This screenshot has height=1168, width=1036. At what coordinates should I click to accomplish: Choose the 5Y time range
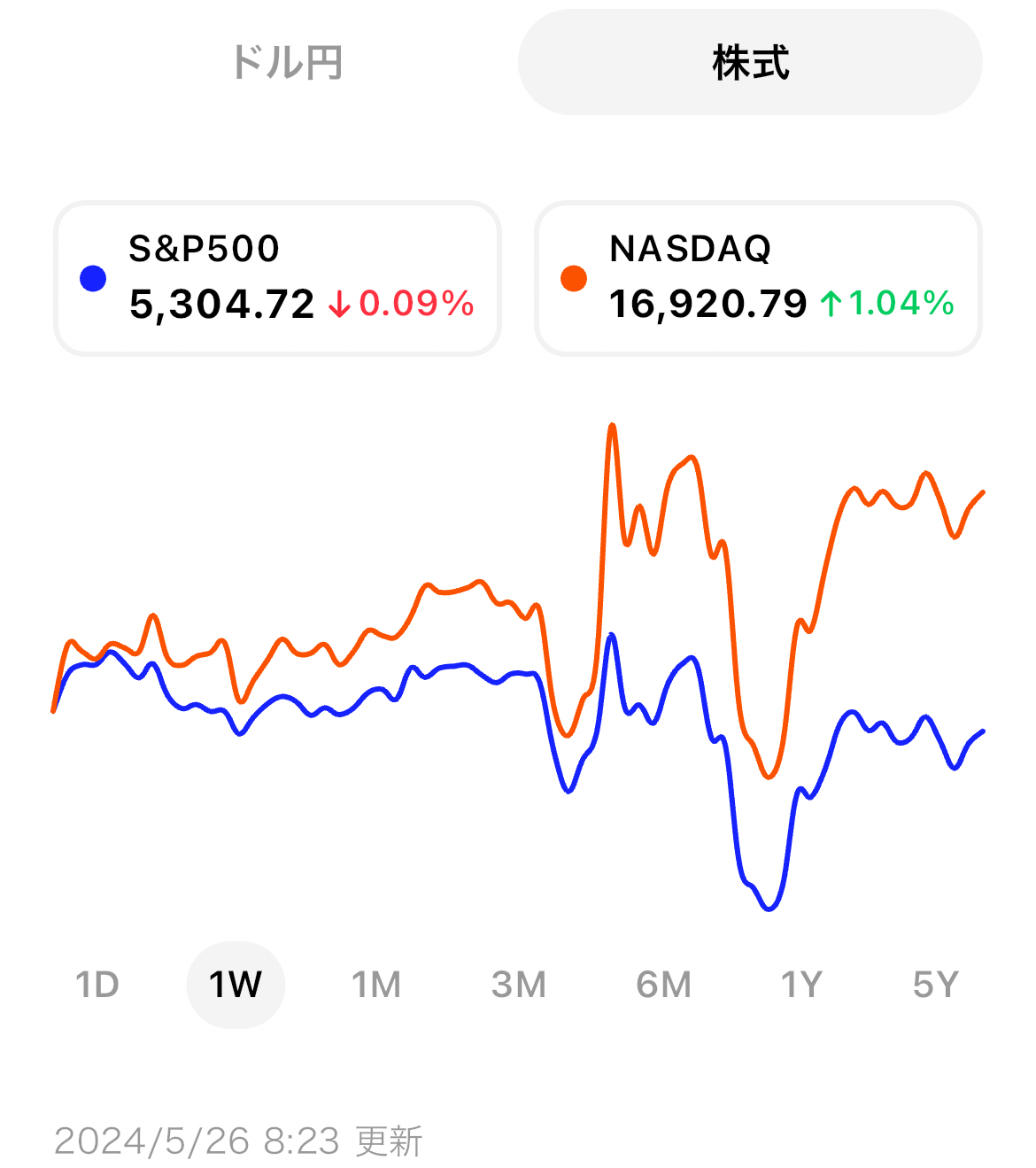point(935,985)
